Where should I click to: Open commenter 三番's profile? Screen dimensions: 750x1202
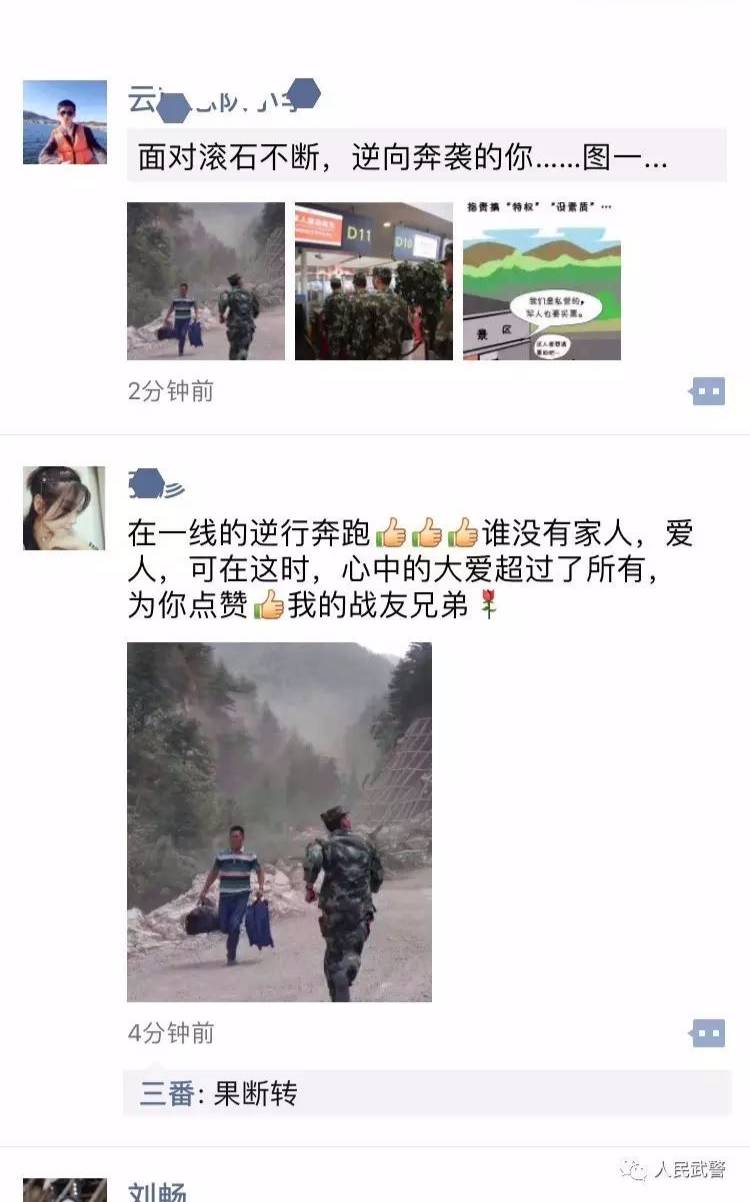[166, 1093]
